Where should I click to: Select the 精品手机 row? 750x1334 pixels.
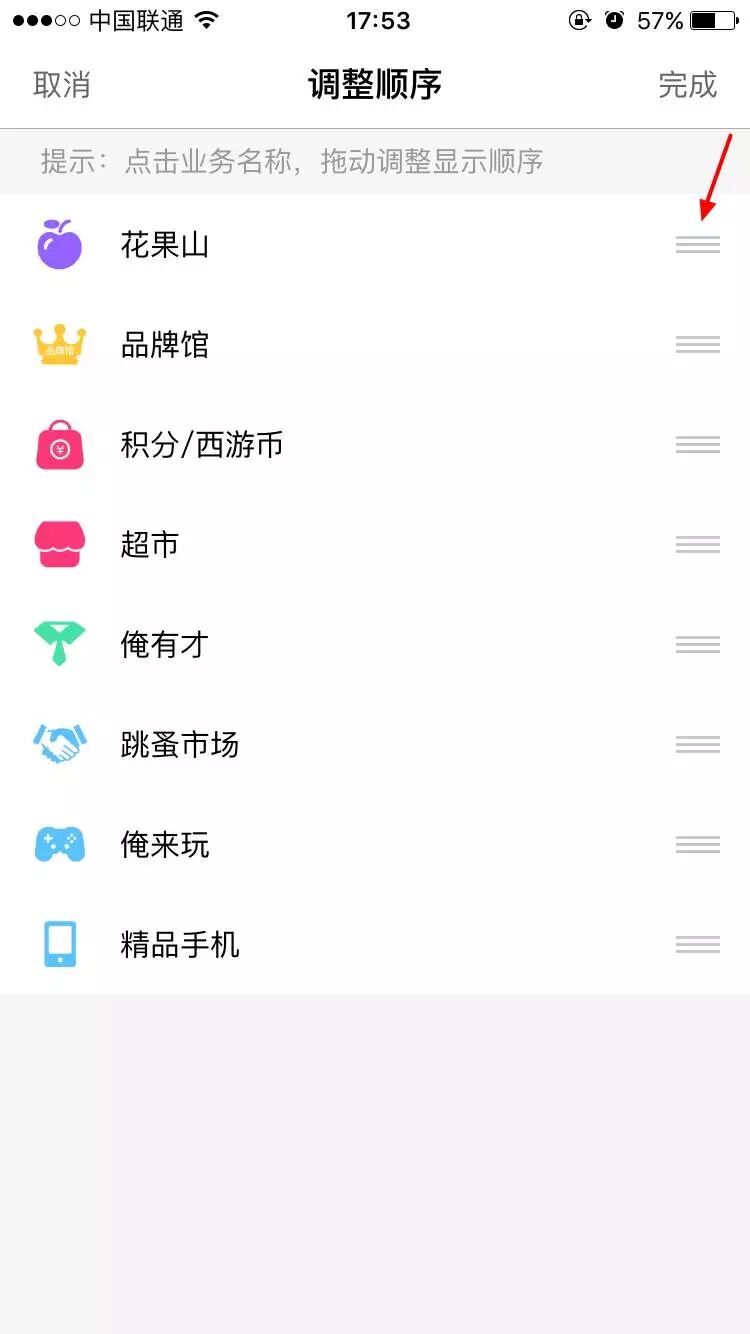180,945
